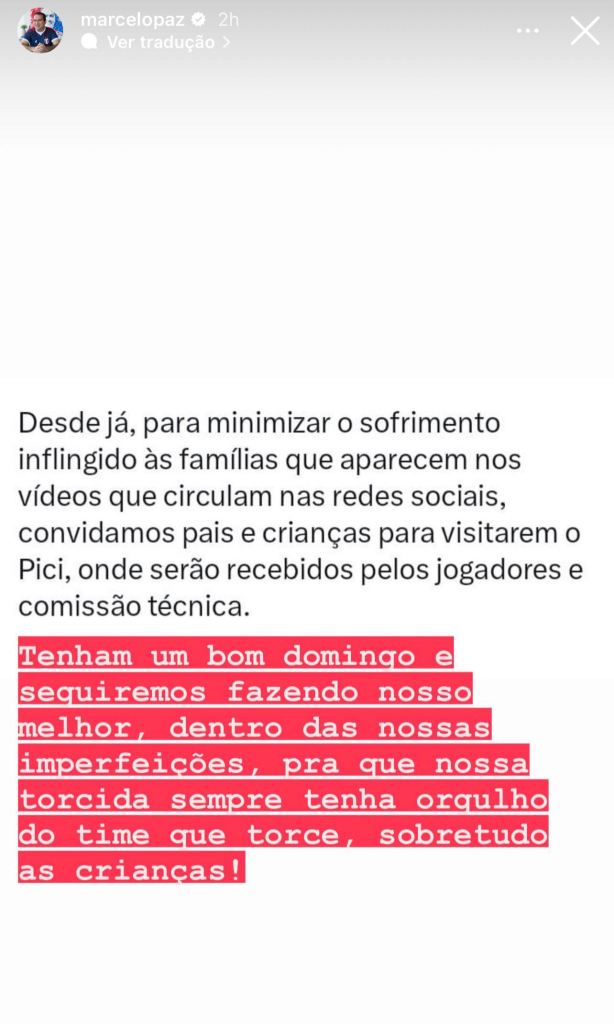Open marcelopaz's profile picture

pos(40,30)
